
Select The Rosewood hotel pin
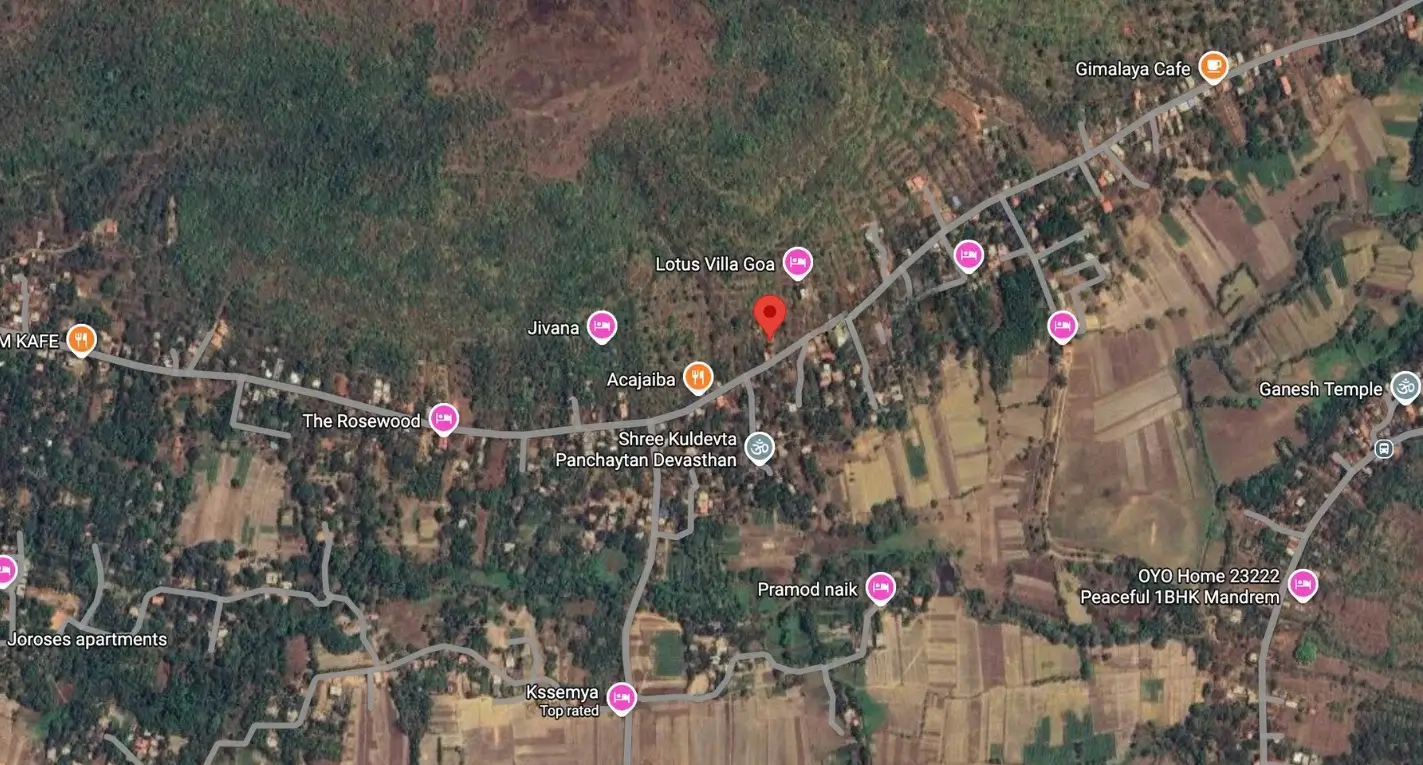pos(443,418)
